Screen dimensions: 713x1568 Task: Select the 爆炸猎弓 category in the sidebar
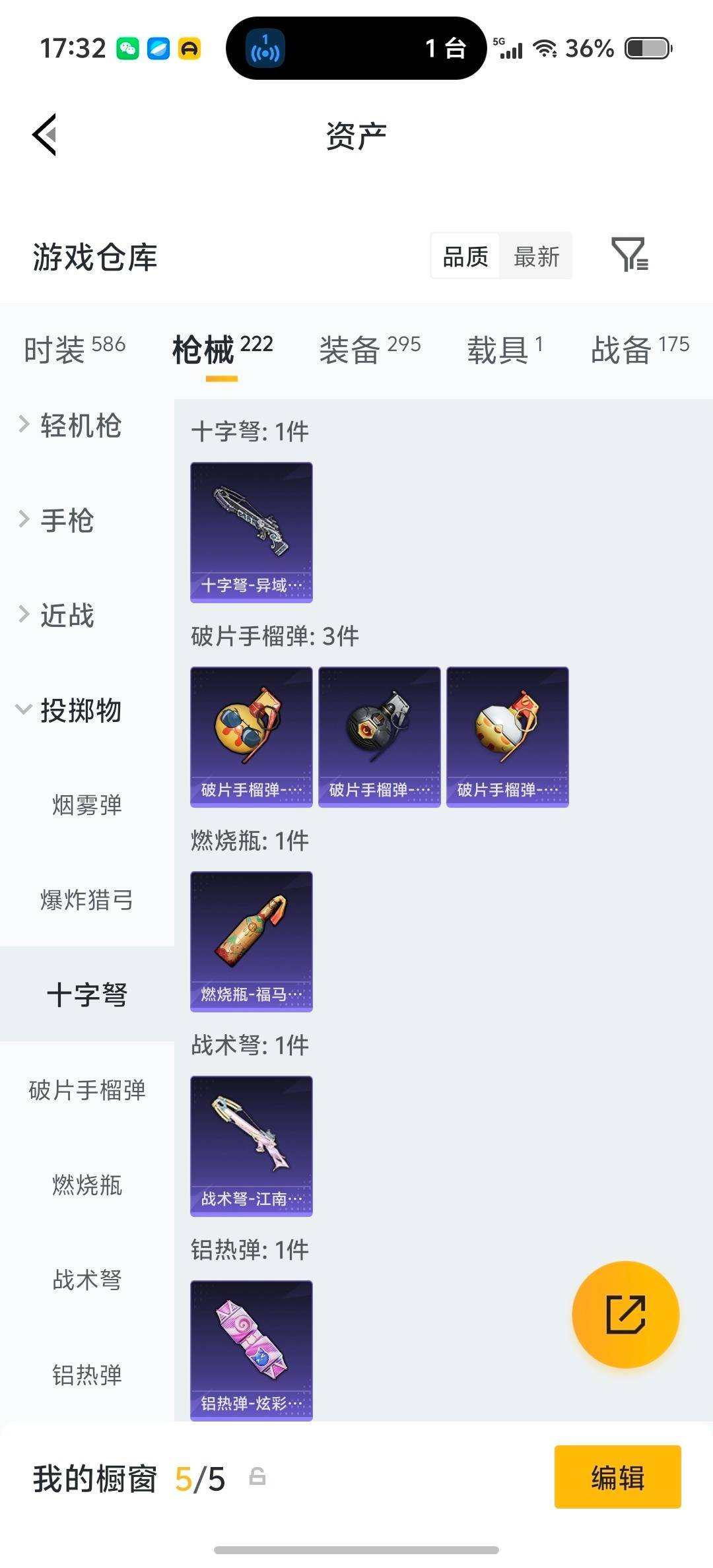[86, 900]
